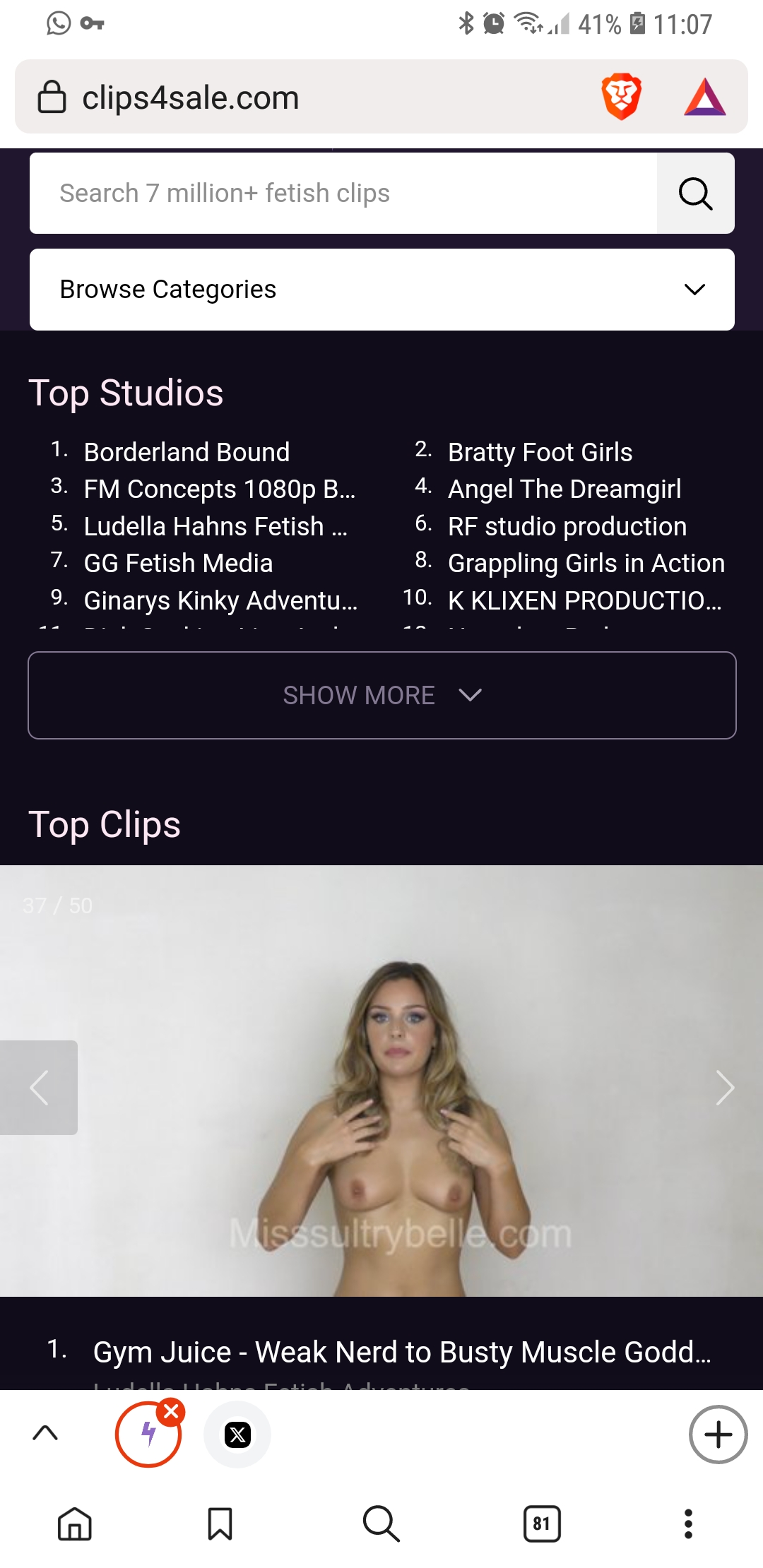Open the browser bookmark button

[x=220, y=1524]
